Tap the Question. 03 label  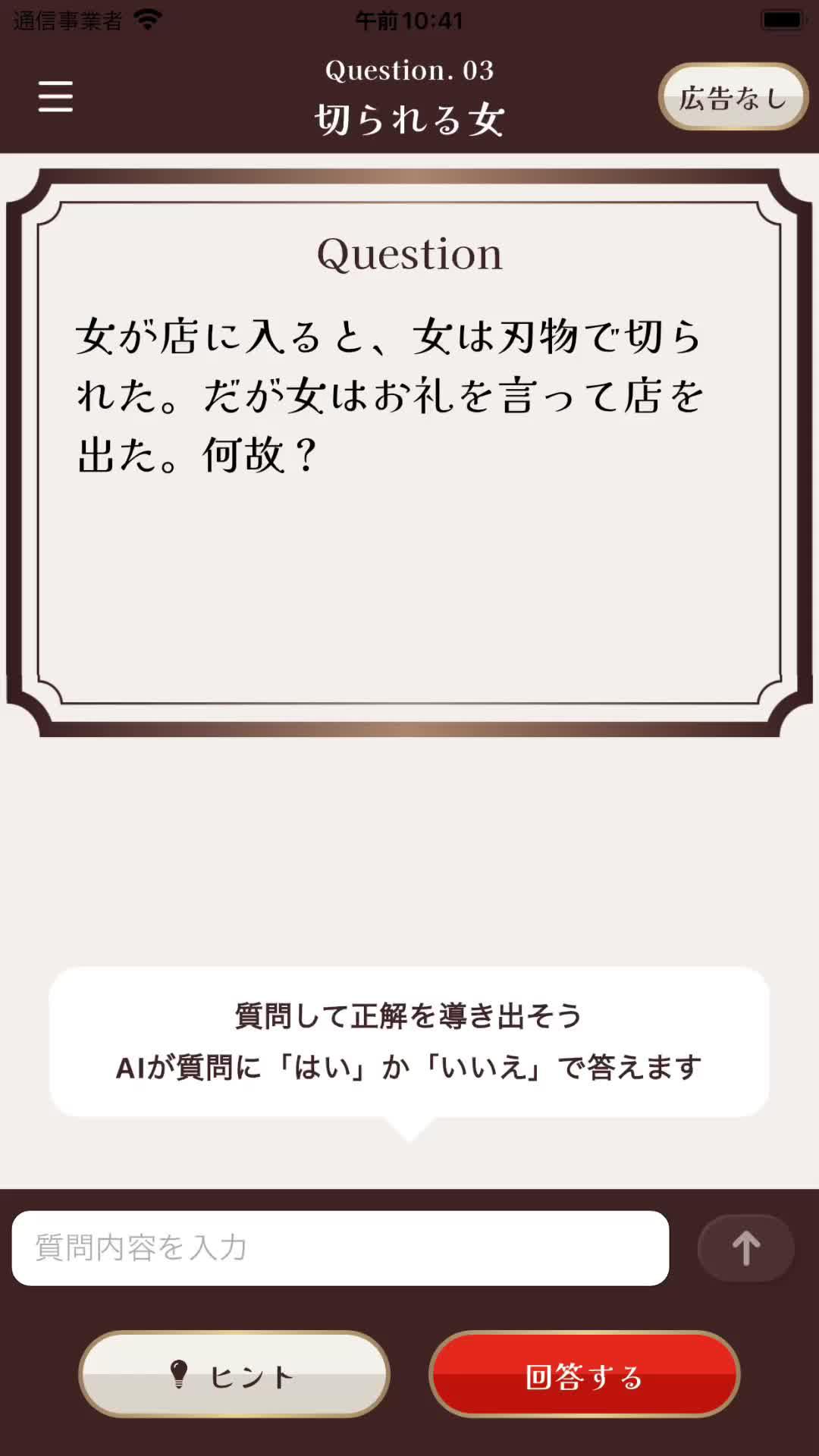click(409, 72)
